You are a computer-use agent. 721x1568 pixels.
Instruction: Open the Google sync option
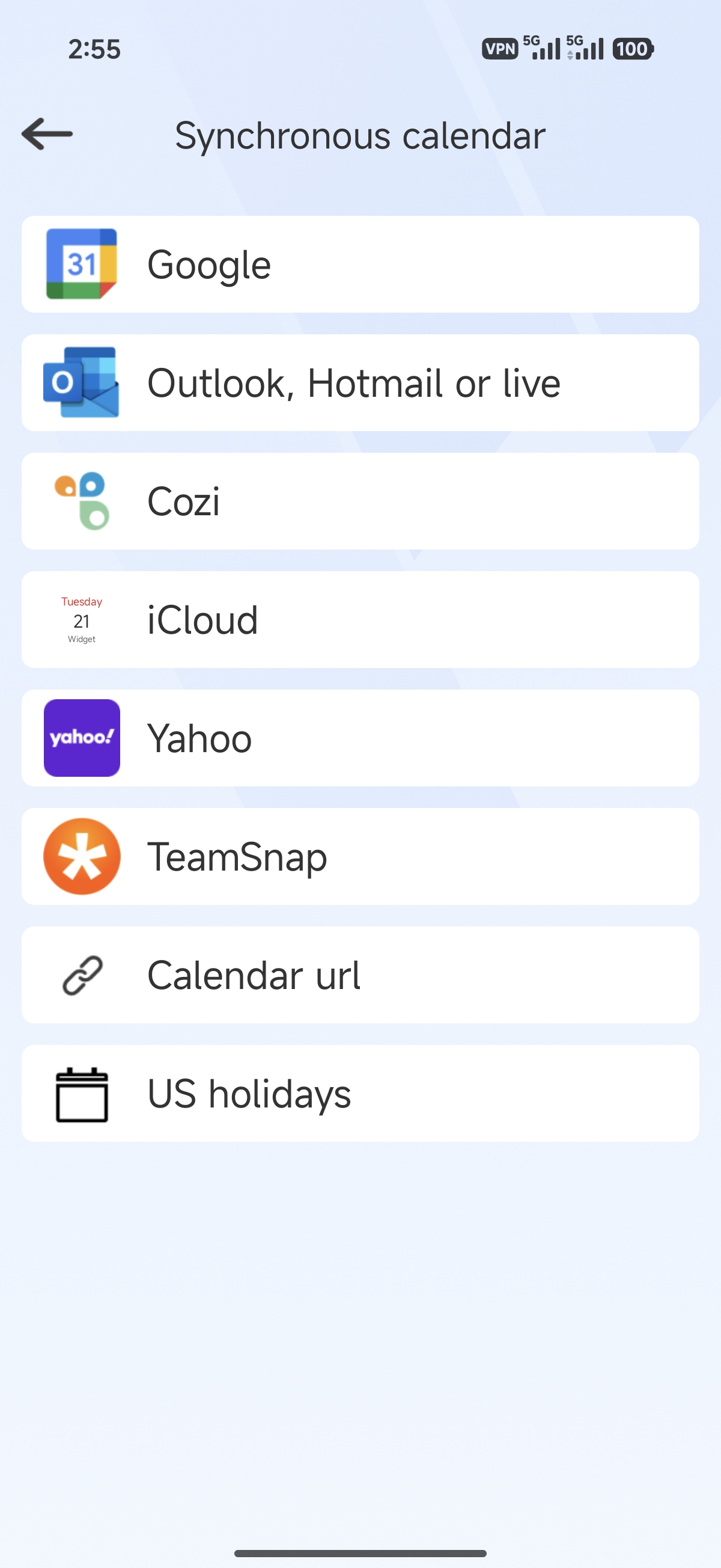360,263
